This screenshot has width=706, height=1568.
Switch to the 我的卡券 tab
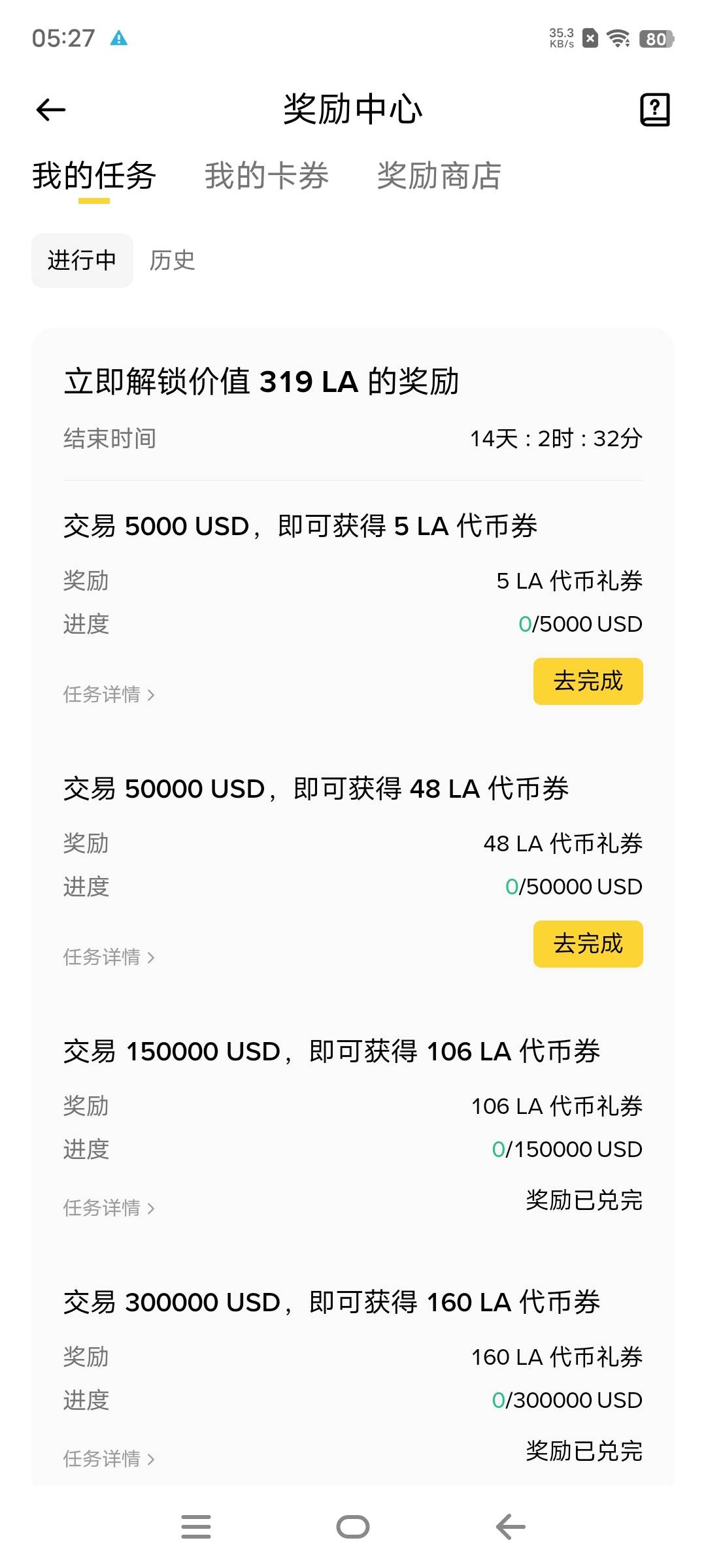(x=266, y=176)
